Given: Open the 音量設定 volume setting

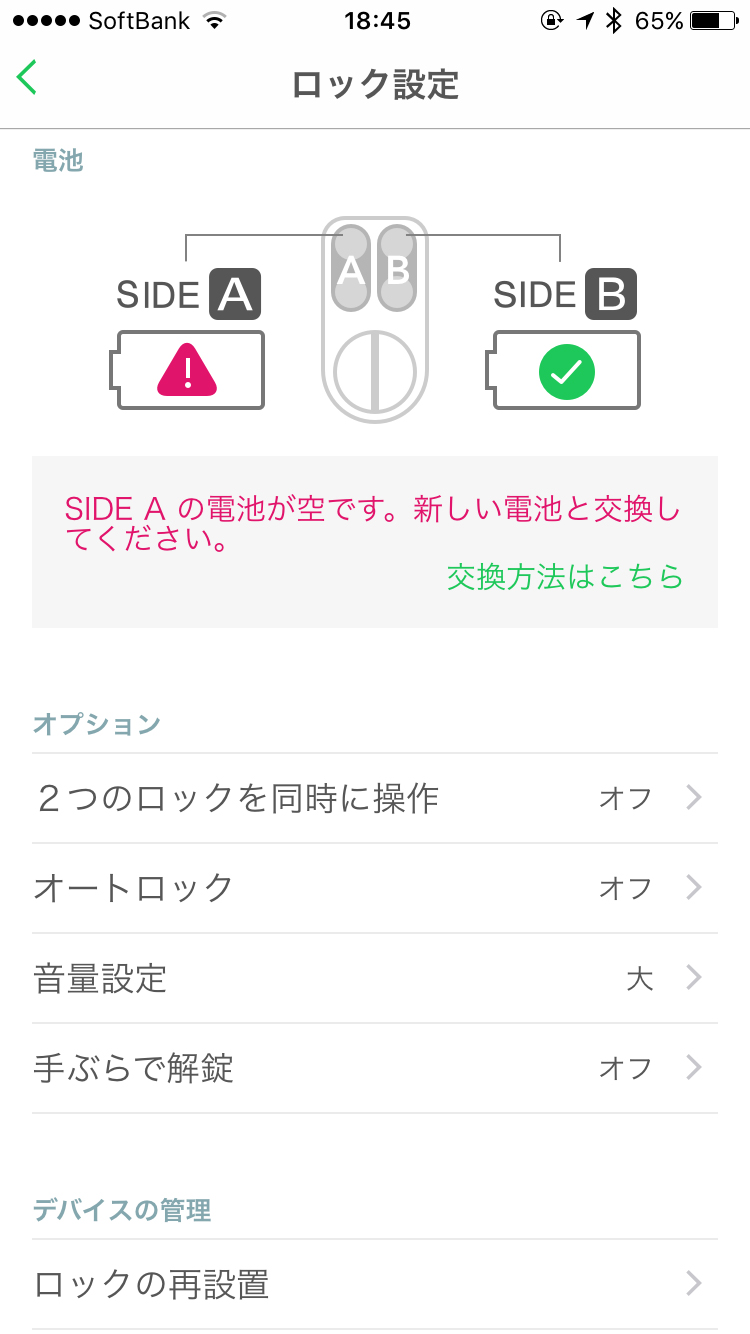Looking at the screenshot, I should coord(374,978).
